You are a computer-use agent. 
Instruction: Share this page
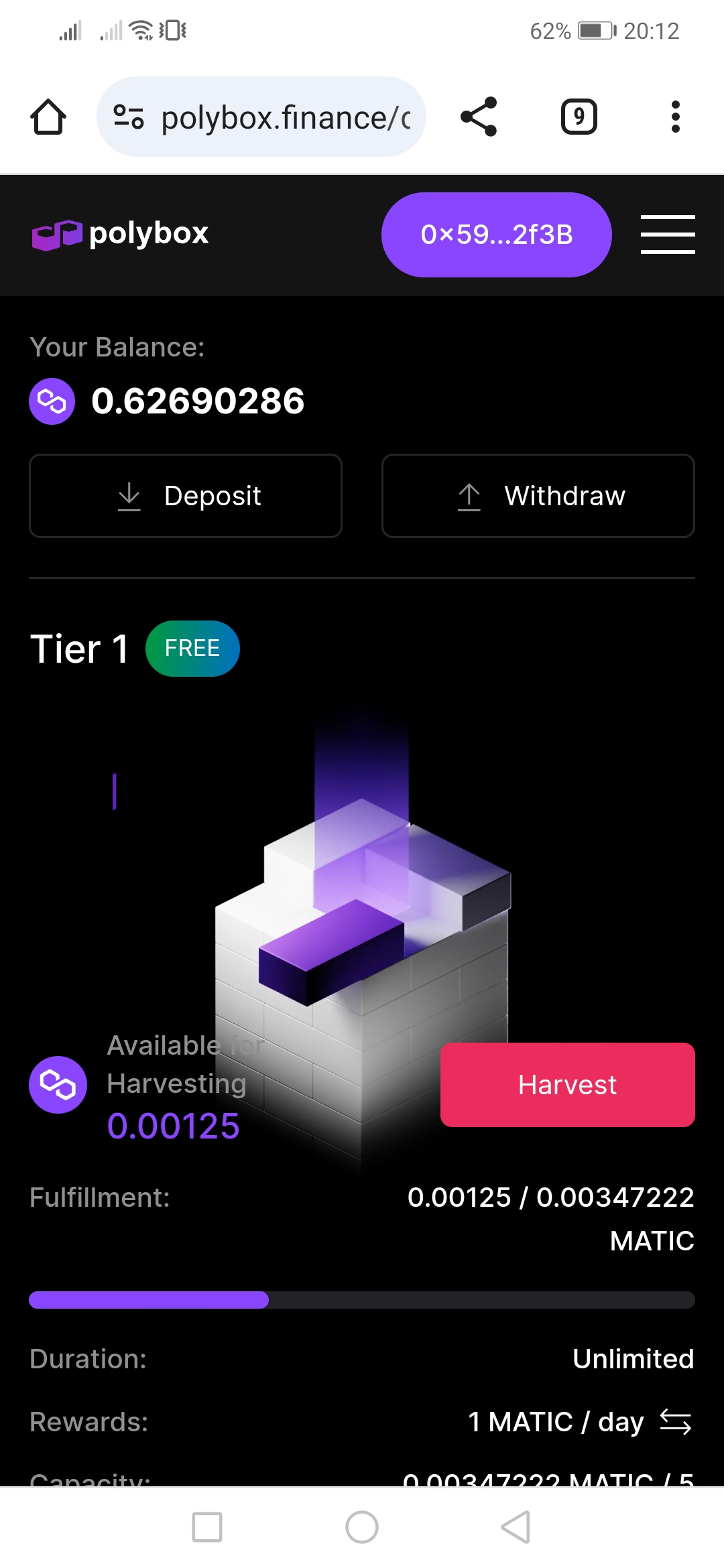click(479, 117)
